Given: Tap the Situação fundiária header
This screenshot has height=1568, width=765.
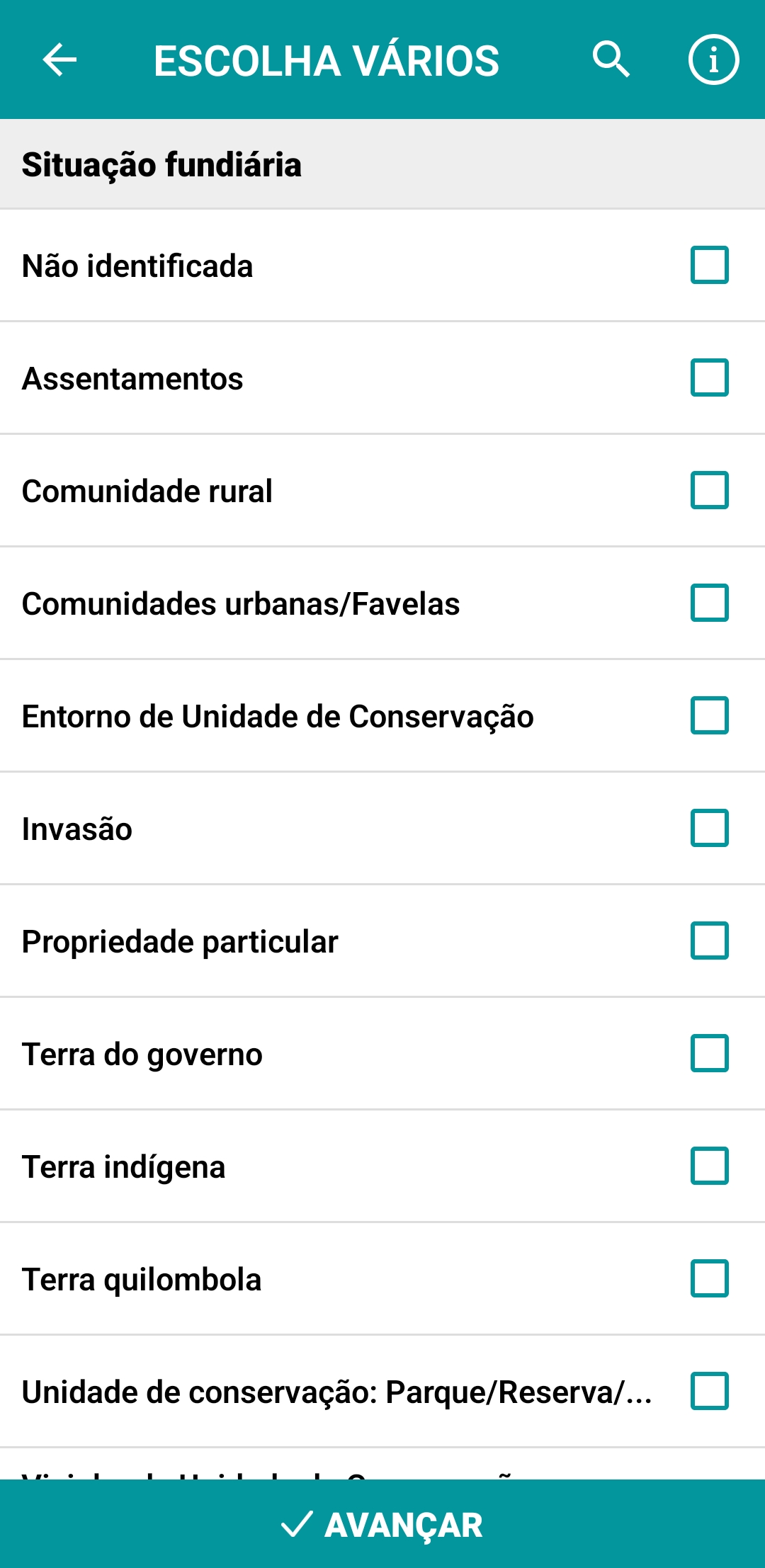Looking at the screenshot, I should click(161, 164).
